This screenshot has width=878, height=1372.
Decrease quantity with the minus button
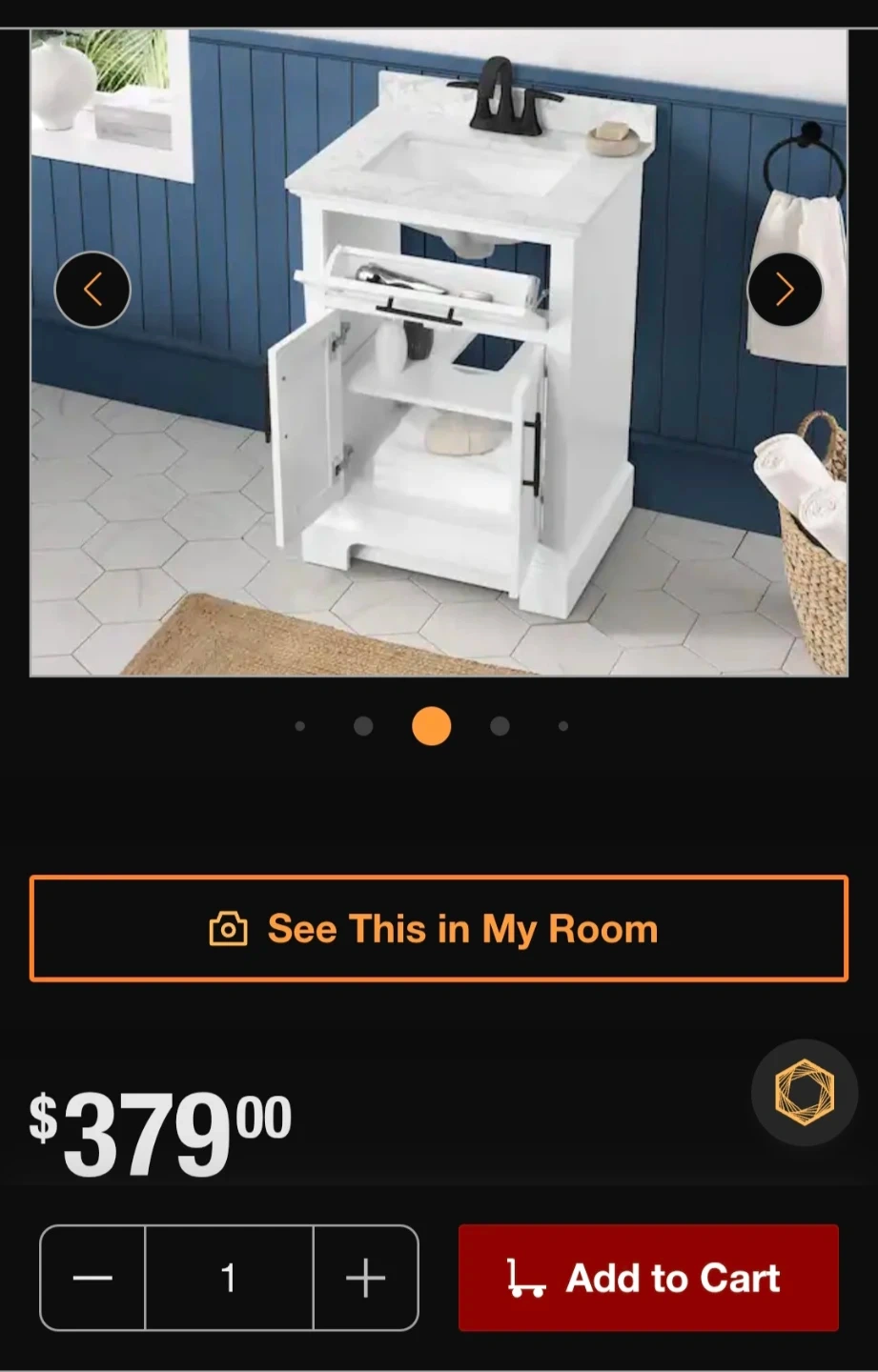pyautogui.click(x=92, y=1278)
